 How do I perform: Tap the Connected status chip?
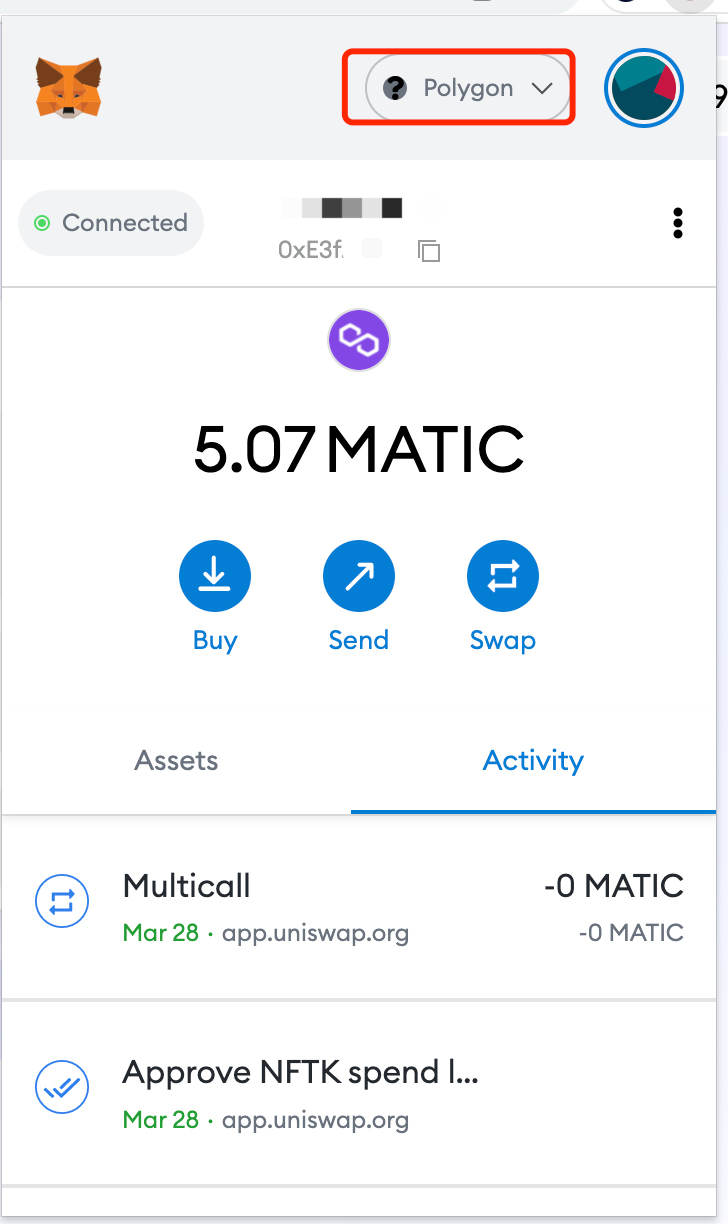click(111, 223)
